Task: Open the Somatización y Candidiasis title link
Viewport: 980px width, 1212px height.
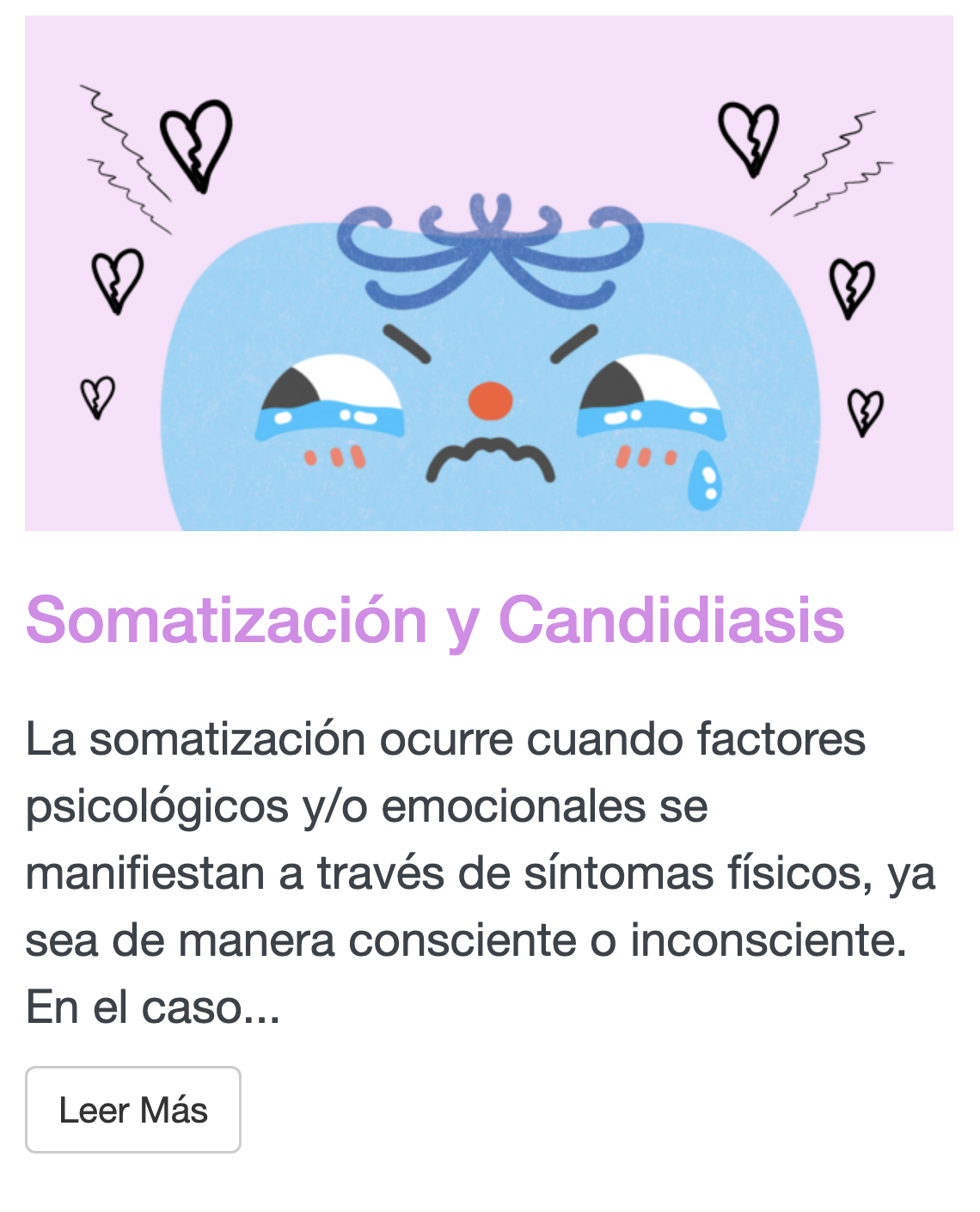Action: point(435,620)
